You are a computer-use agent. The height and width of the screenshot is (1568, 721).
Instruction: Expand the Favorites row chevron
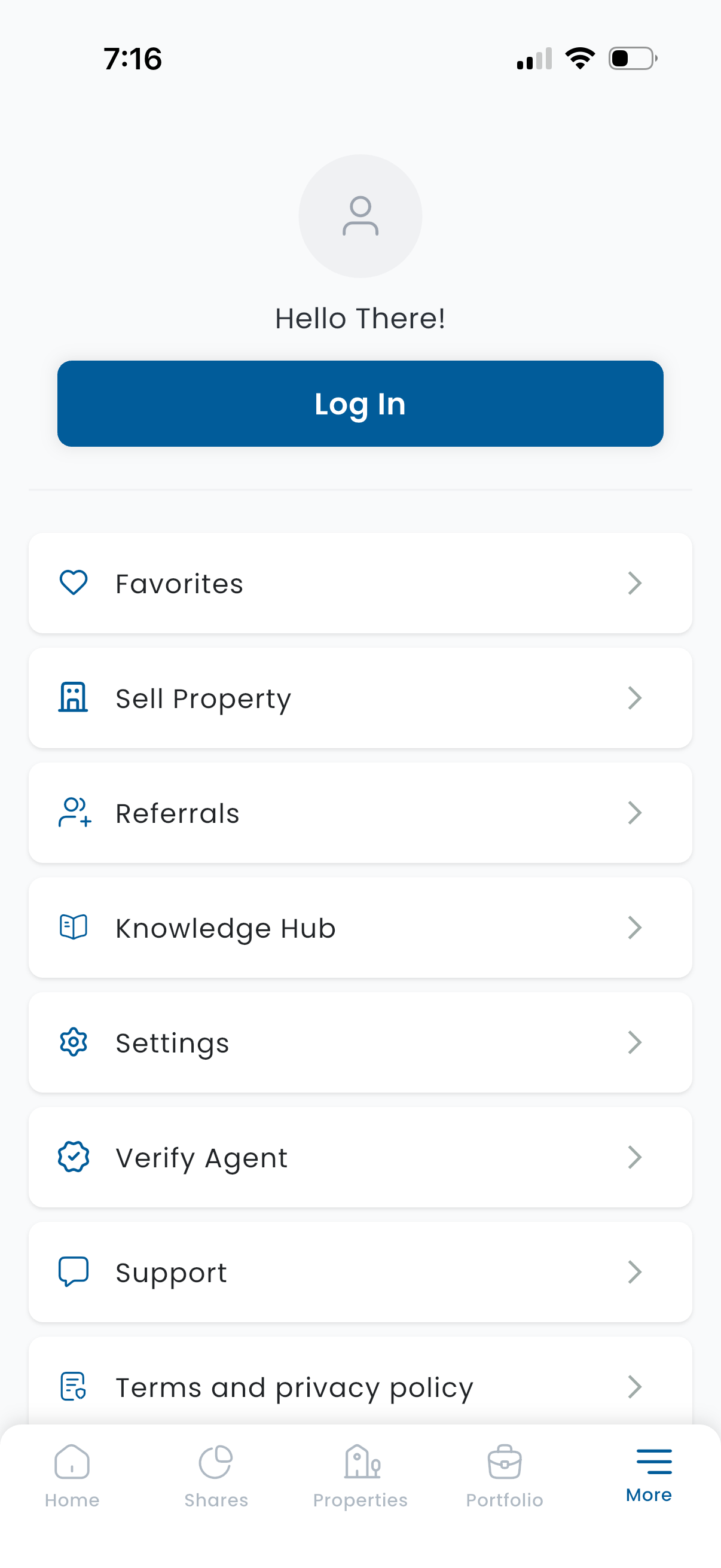point(634,583)
